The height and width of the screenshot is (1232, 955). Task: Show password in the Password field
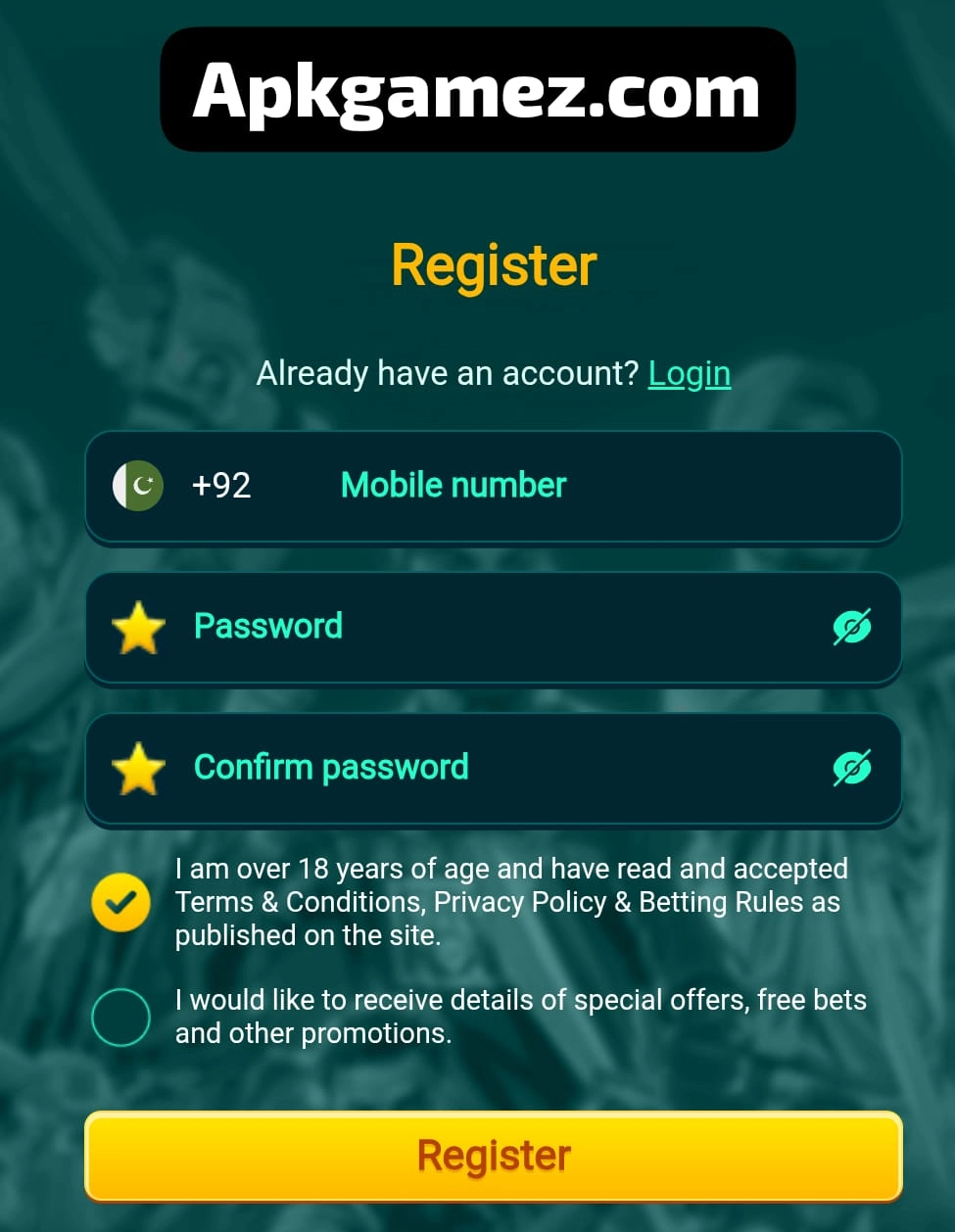tap(851, 627)
